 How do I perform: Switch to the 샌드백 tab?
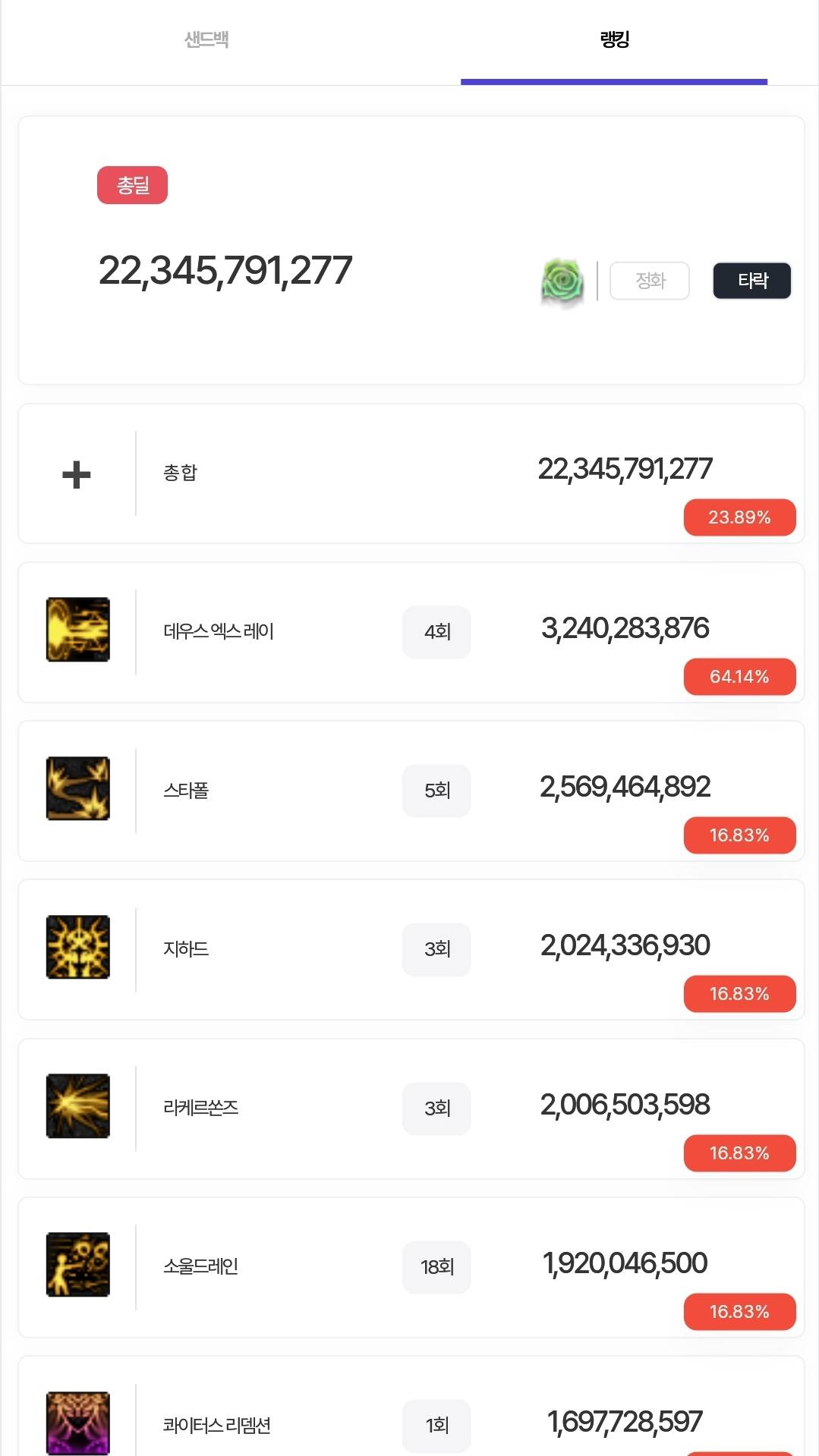[x=206, y=39]
